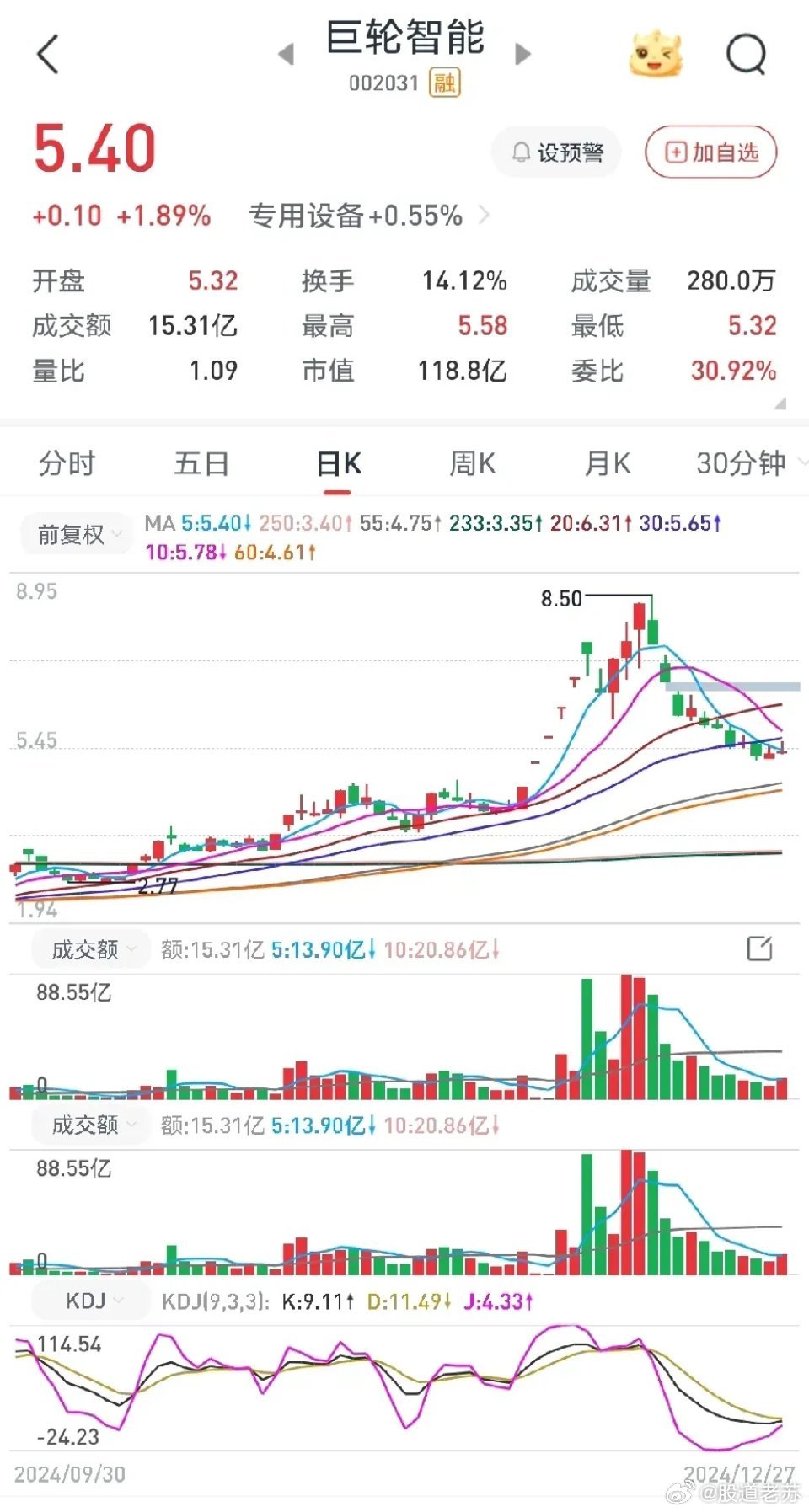This screenshot has width=809, height=1512.
Task: Open the search magnifier
Action: click(747, 55)
